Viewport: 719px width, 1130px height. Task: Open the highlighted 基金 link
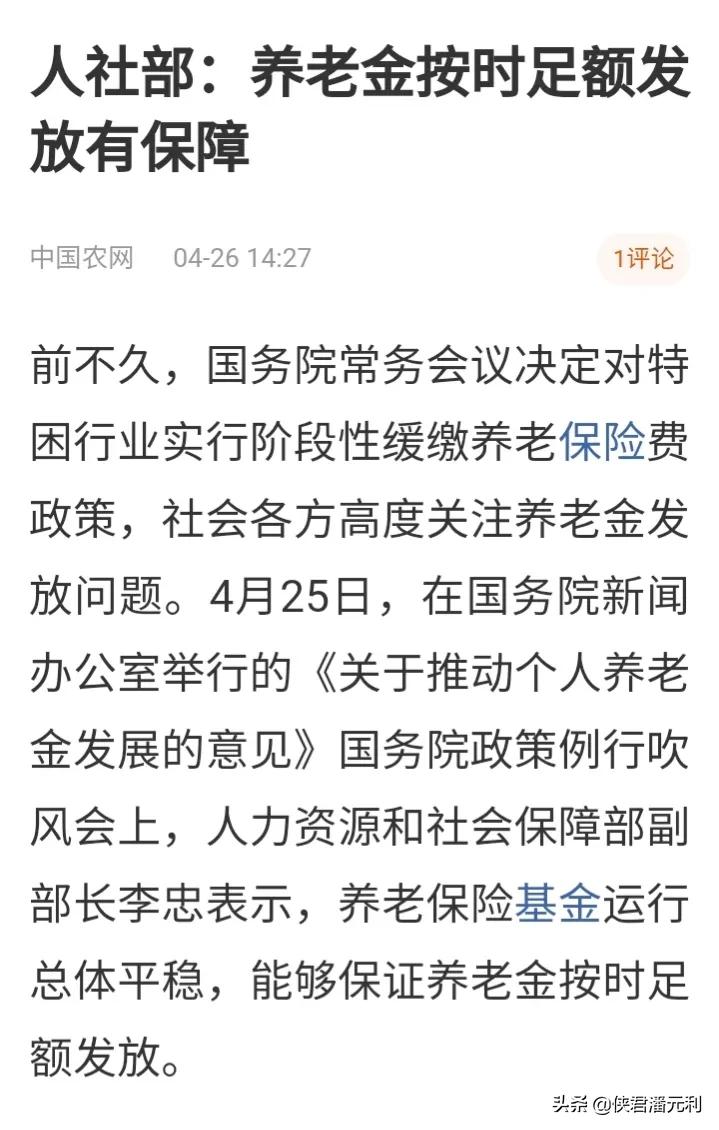(557, 904)
